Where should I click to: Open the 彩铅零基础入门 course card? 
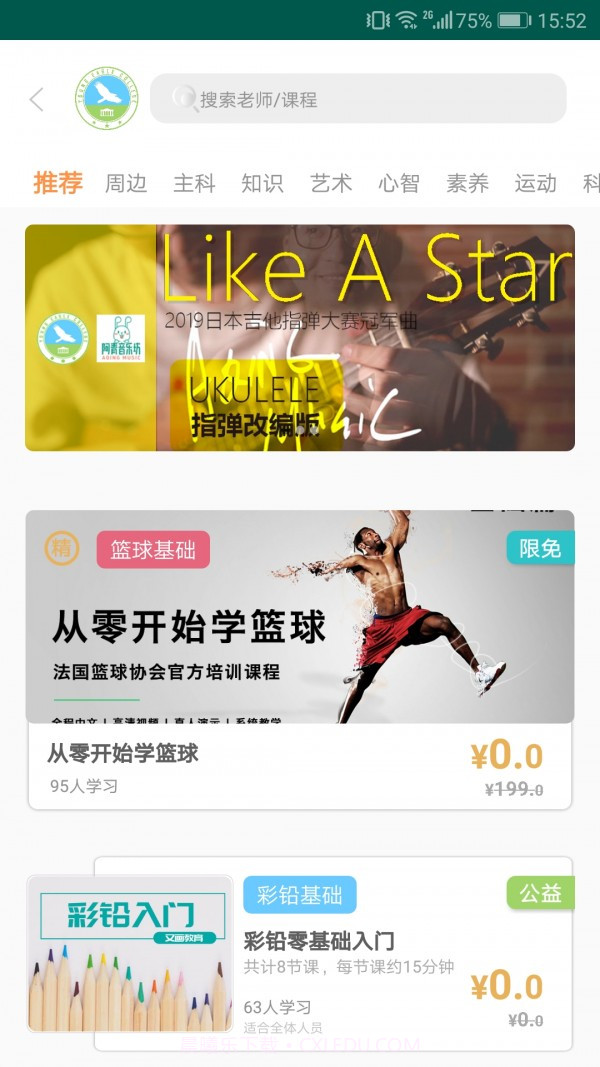(300, 955)
